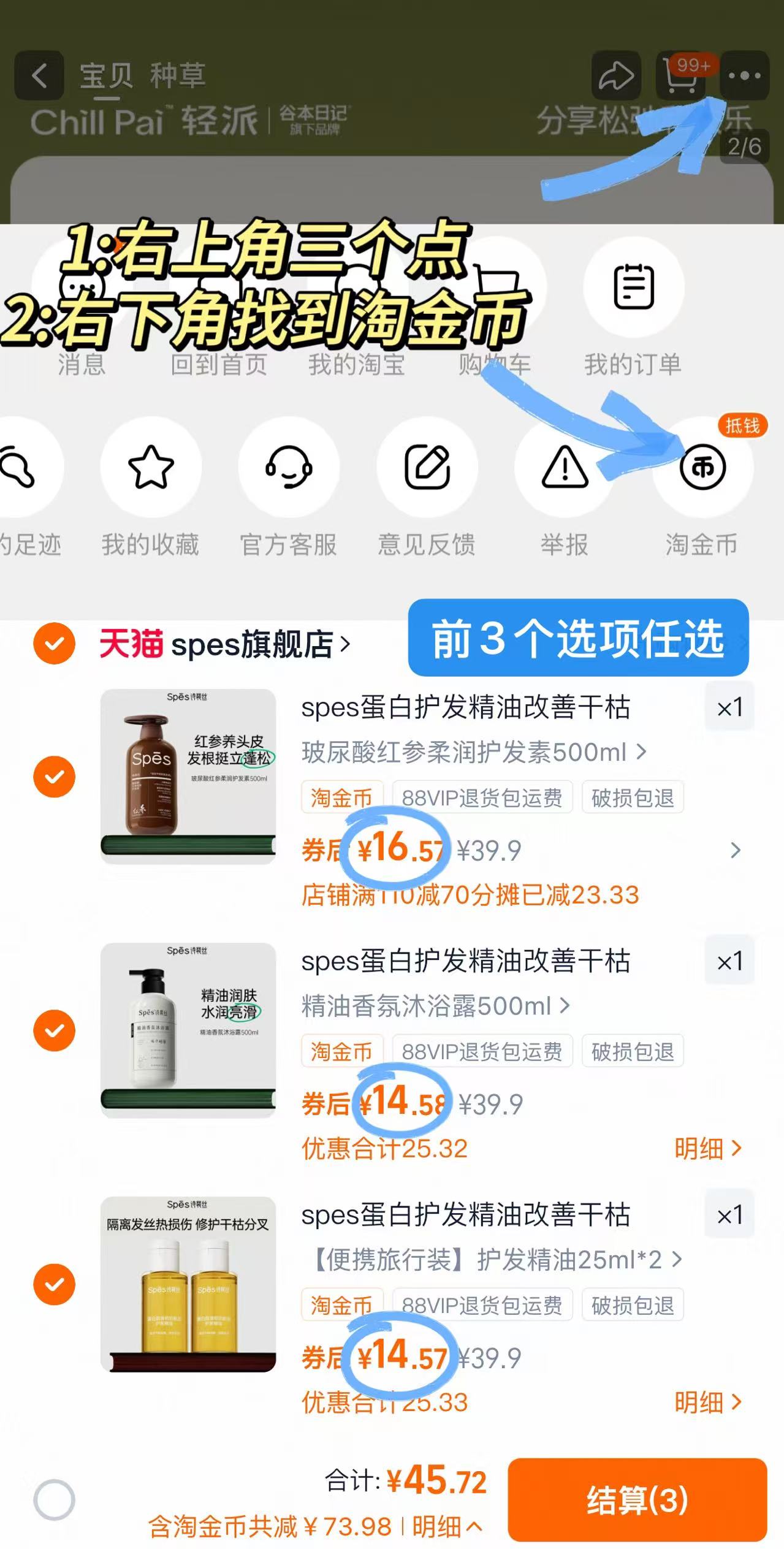Click the three-dot menu in top right
Viewport: 784px width, 1549px height.
pyautogui.click(x=743, y=75)
